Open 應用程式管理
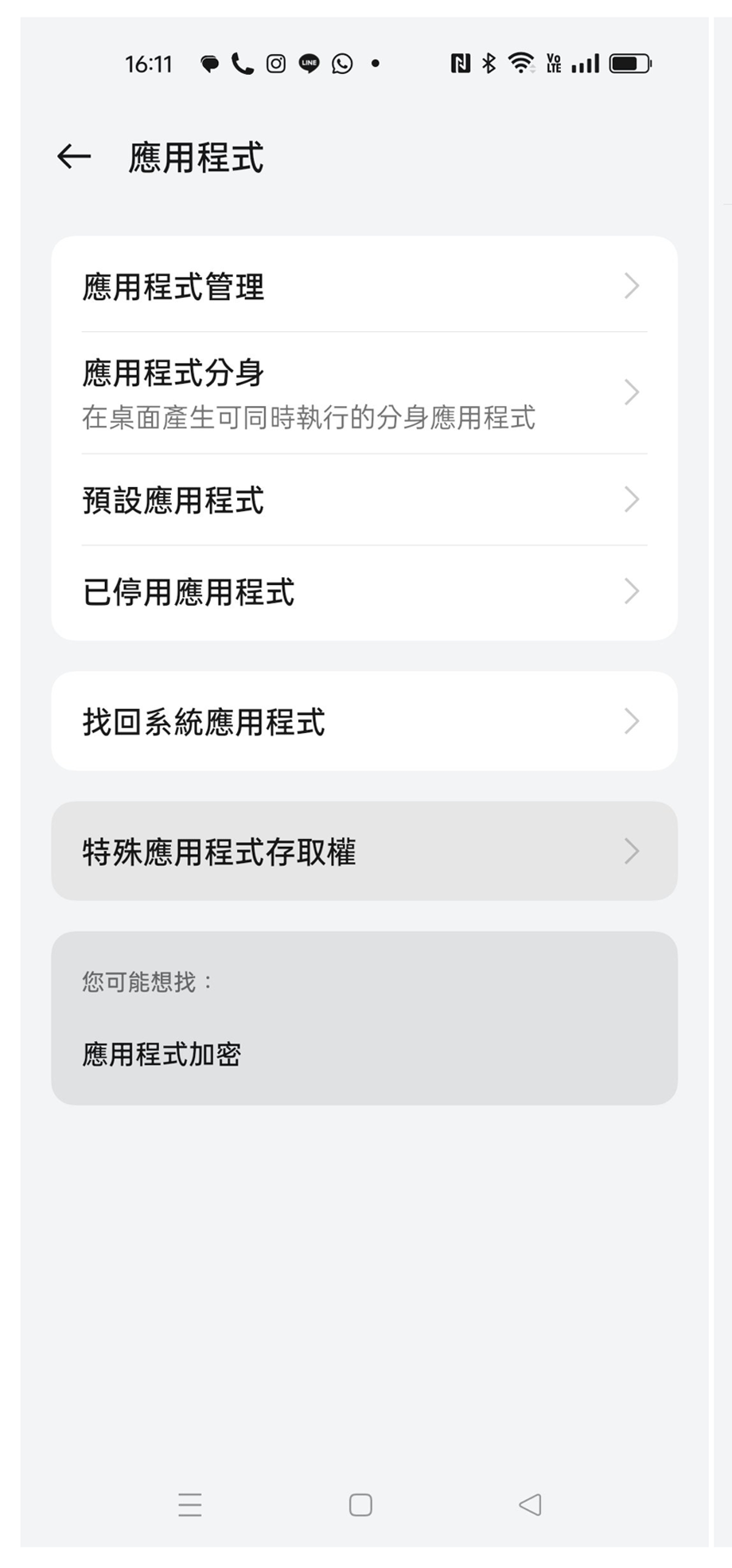 pos(364,287)
